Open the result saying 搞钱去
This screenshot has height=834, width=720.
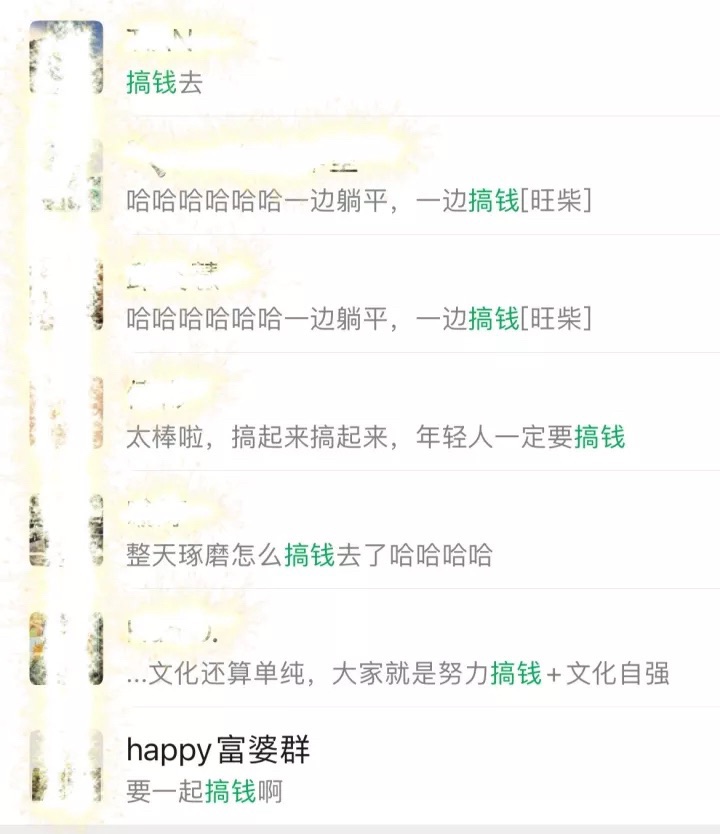400,62
